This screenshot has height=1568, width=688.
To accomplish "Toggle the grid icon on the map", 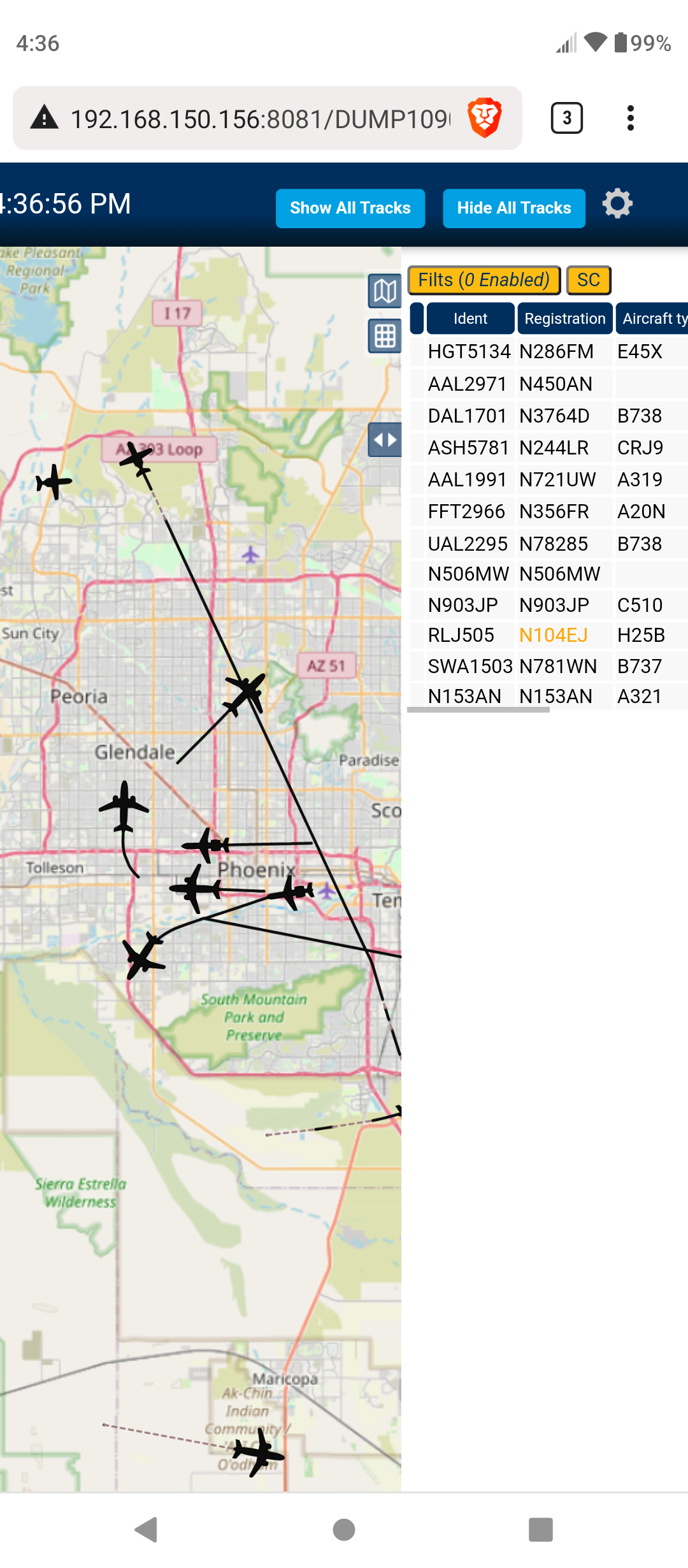I will click(385, 336).
